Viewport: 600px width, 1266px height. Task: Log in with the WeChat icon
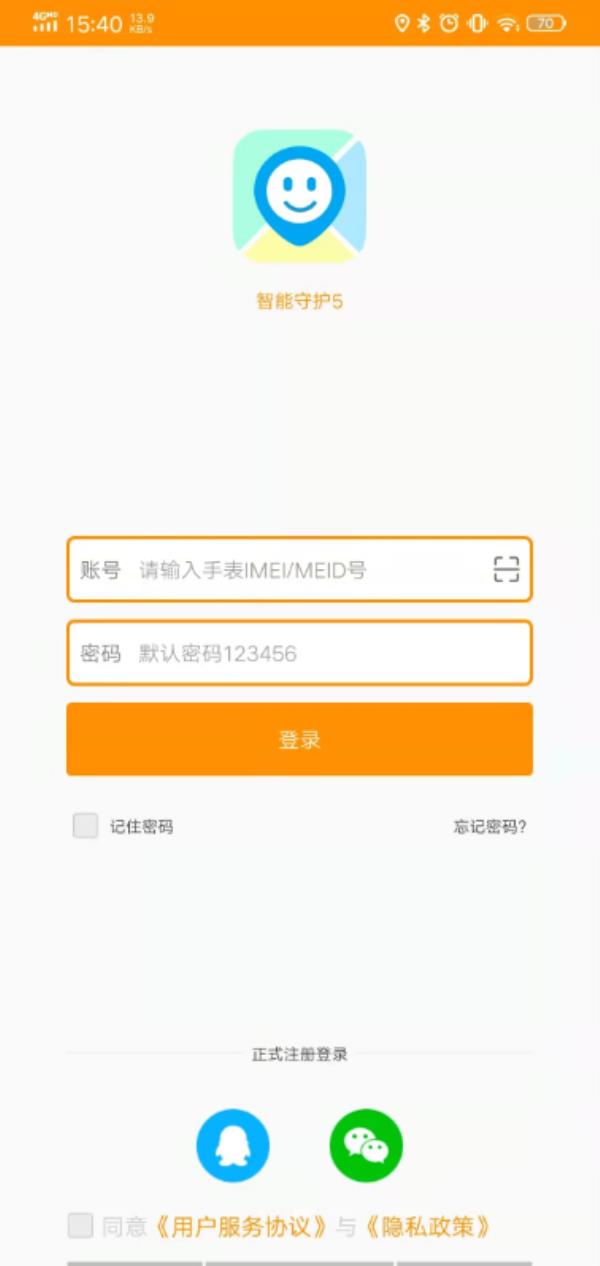[366, 1146]
